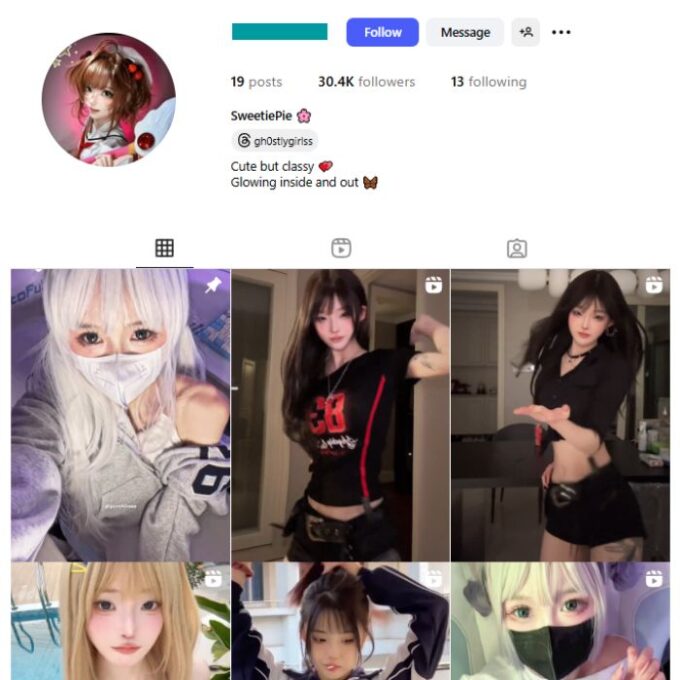Switch to the tagged photos tab

click(x=517, y=248)
